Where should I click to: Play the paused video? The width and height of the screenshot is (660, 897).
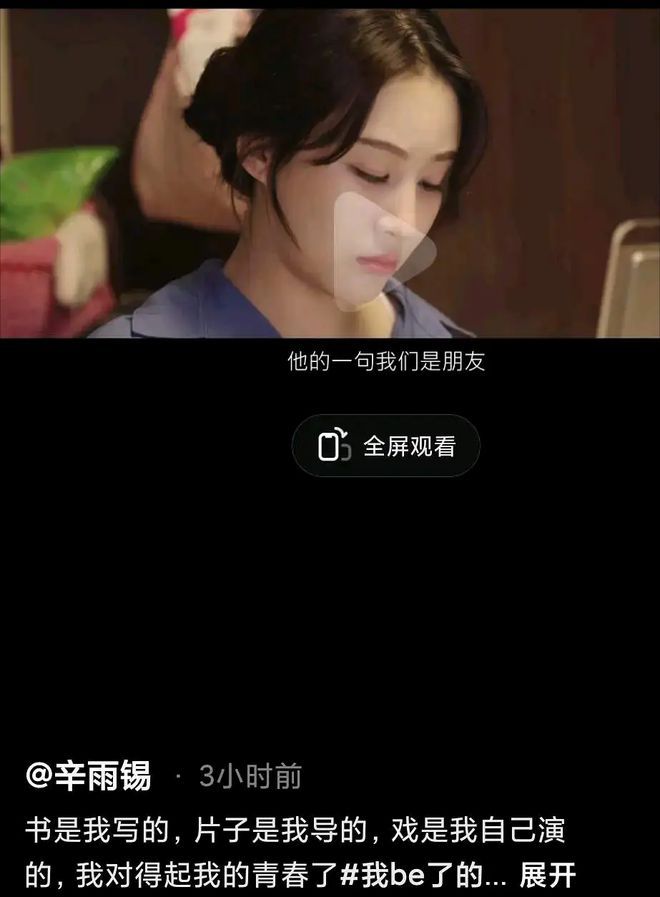click(x=384, y=250)
